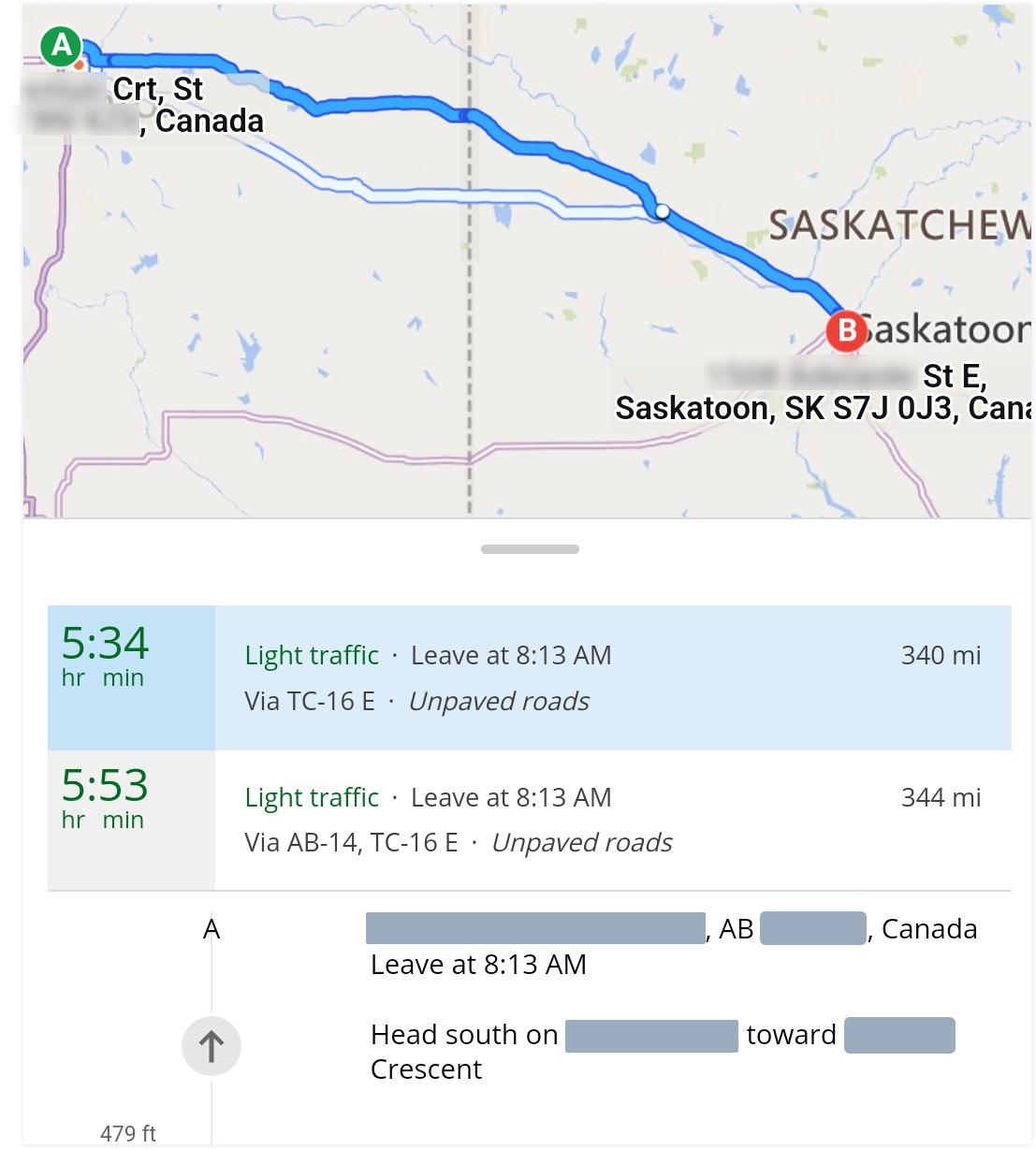Click the Leave at 8:13 AM text

[510, 655]
